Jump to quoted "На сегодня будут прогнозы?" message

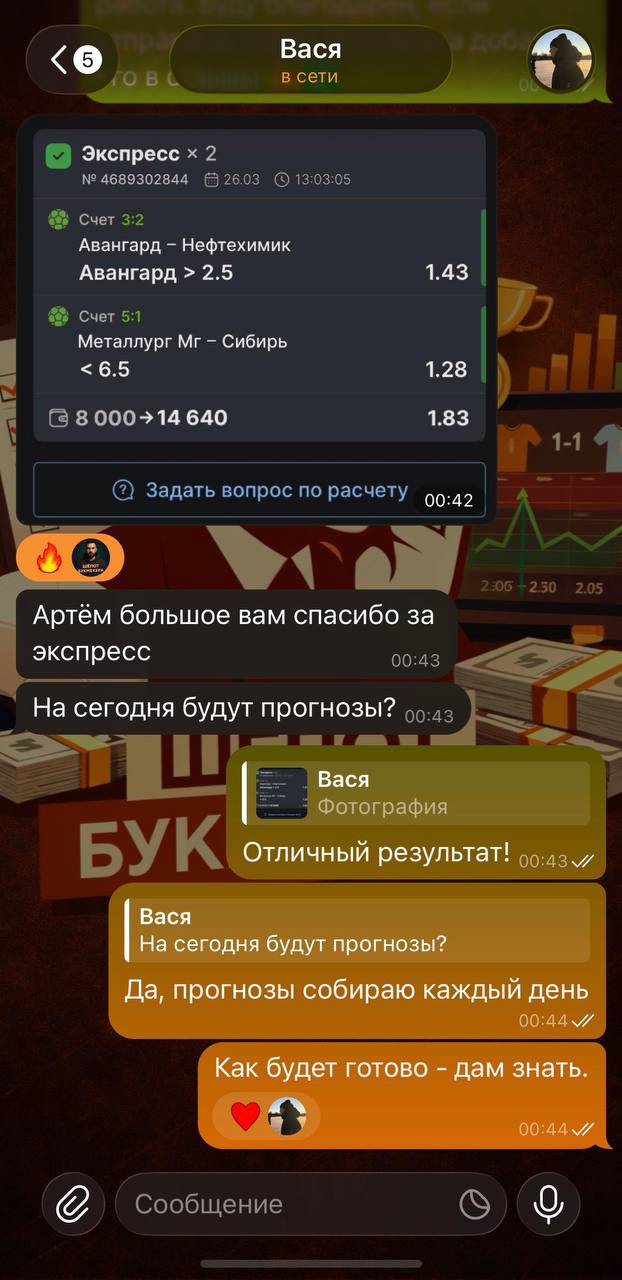point(357,930)
